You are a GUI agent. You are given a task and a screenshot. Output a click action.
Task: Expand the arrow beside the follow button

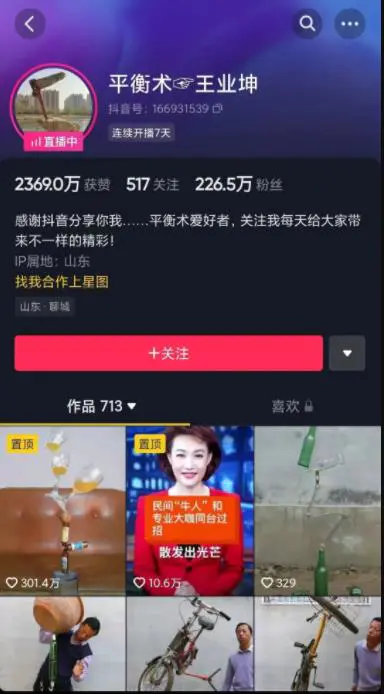coord(347,353)
